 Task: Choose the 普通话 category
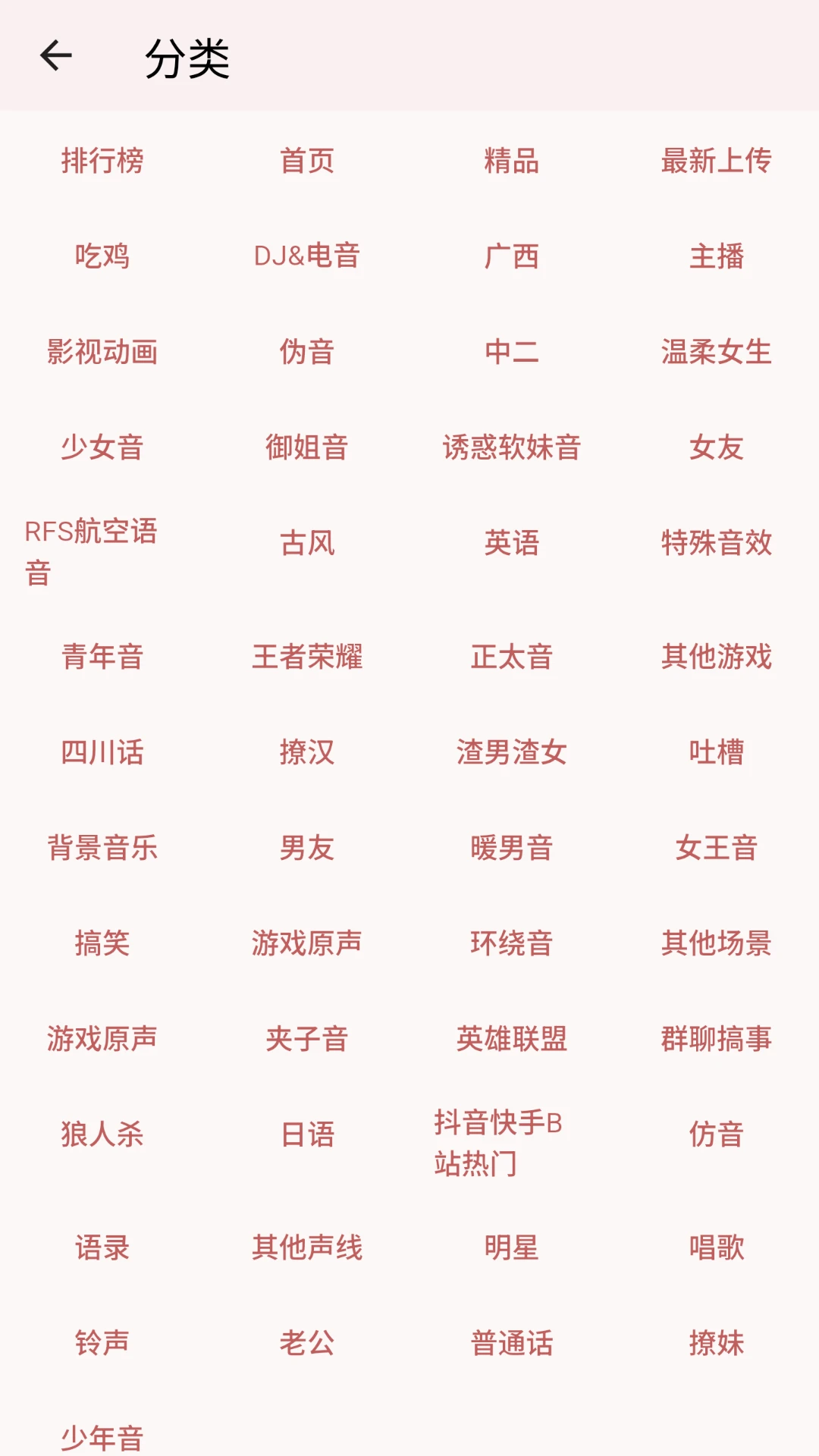pos(512,1343)
